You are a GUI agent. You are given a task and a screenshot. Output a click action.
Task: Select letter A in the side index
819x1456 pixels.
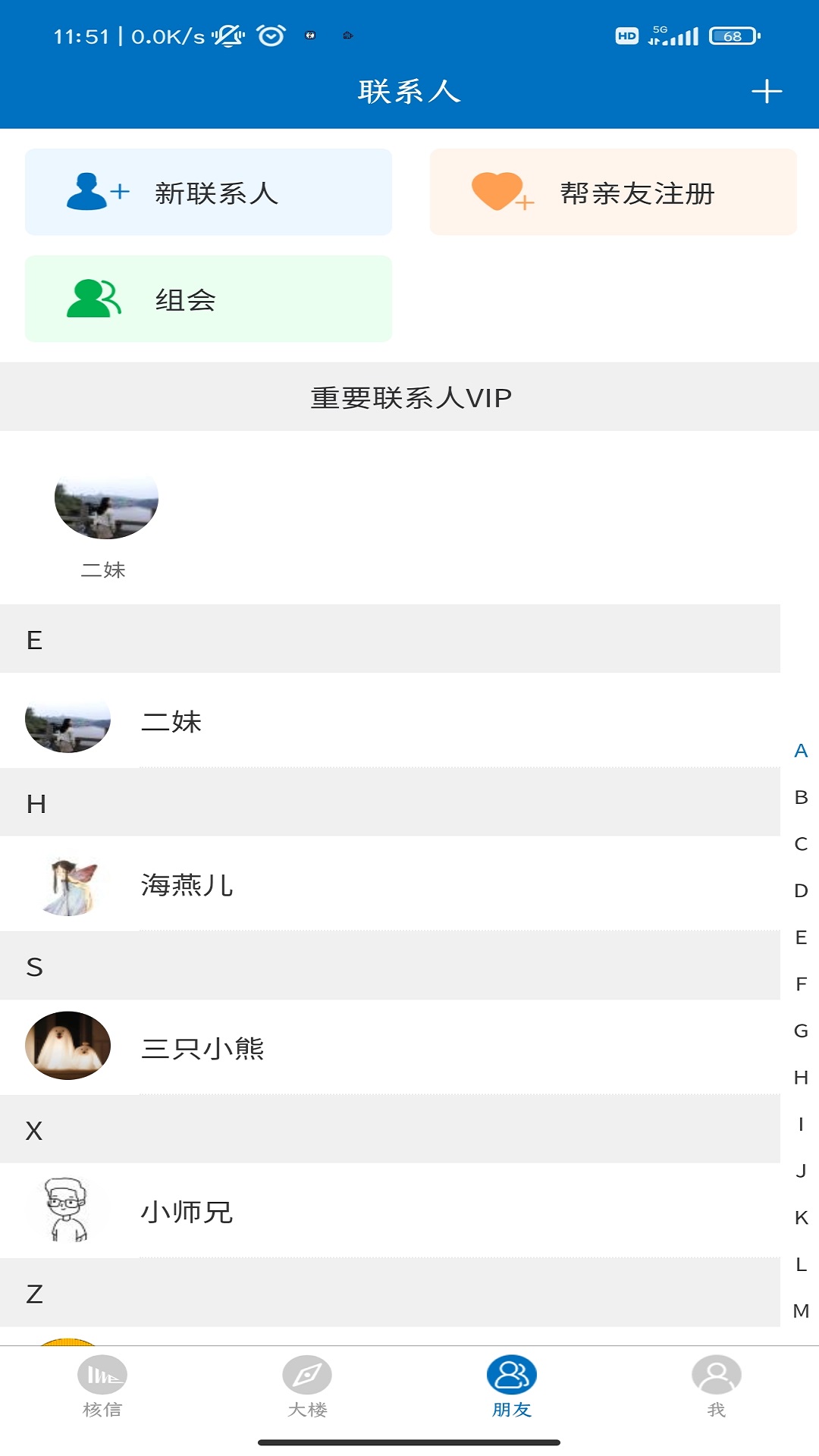[x=800, y=751]
